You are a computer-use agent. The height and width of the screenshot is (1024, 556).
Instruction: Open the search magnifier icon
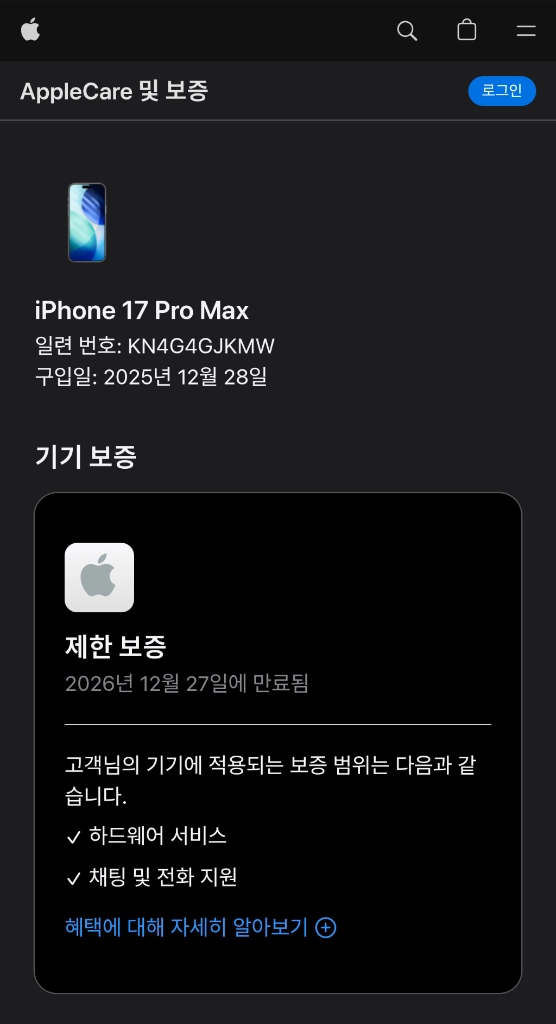tap(407, 31)
